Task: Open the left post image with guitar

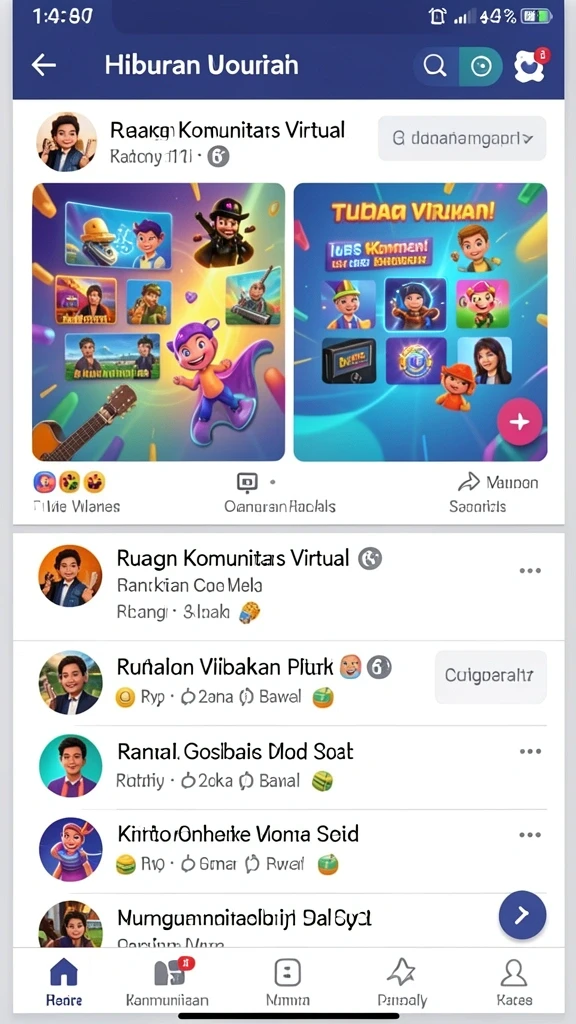Action: [159, 322]
